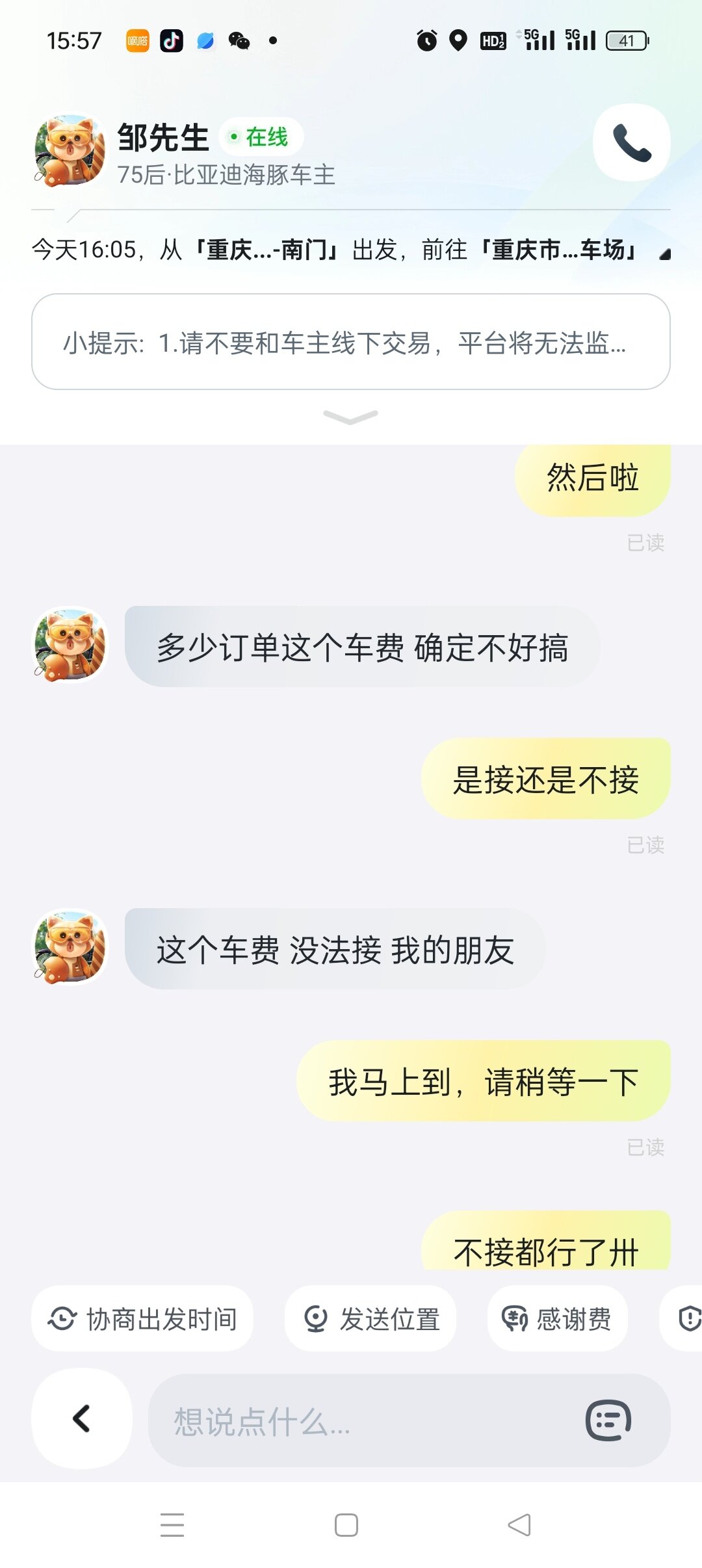Open quick replies icon in message box
The height and width of the screenshot is (1568, 702).
tap(608, 1420)
